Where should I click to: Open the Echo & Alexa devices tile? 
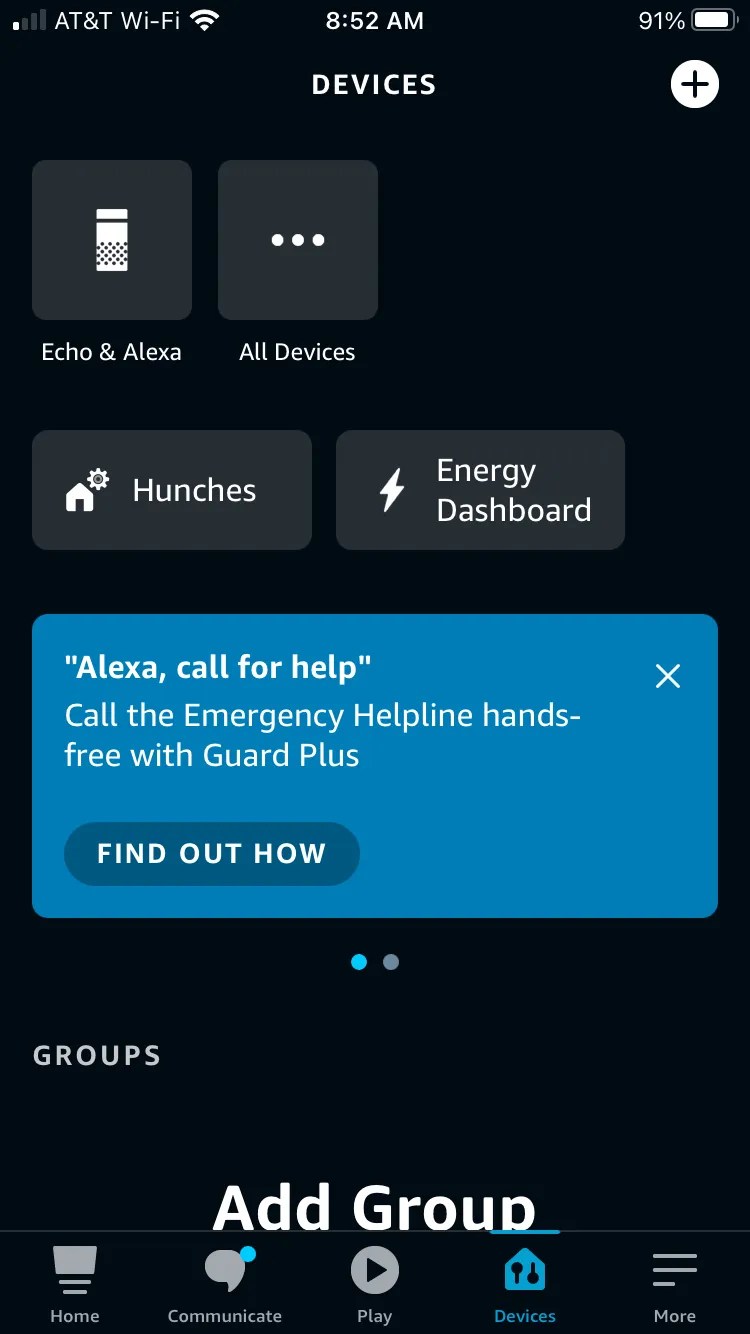click(x=112, y=241)
